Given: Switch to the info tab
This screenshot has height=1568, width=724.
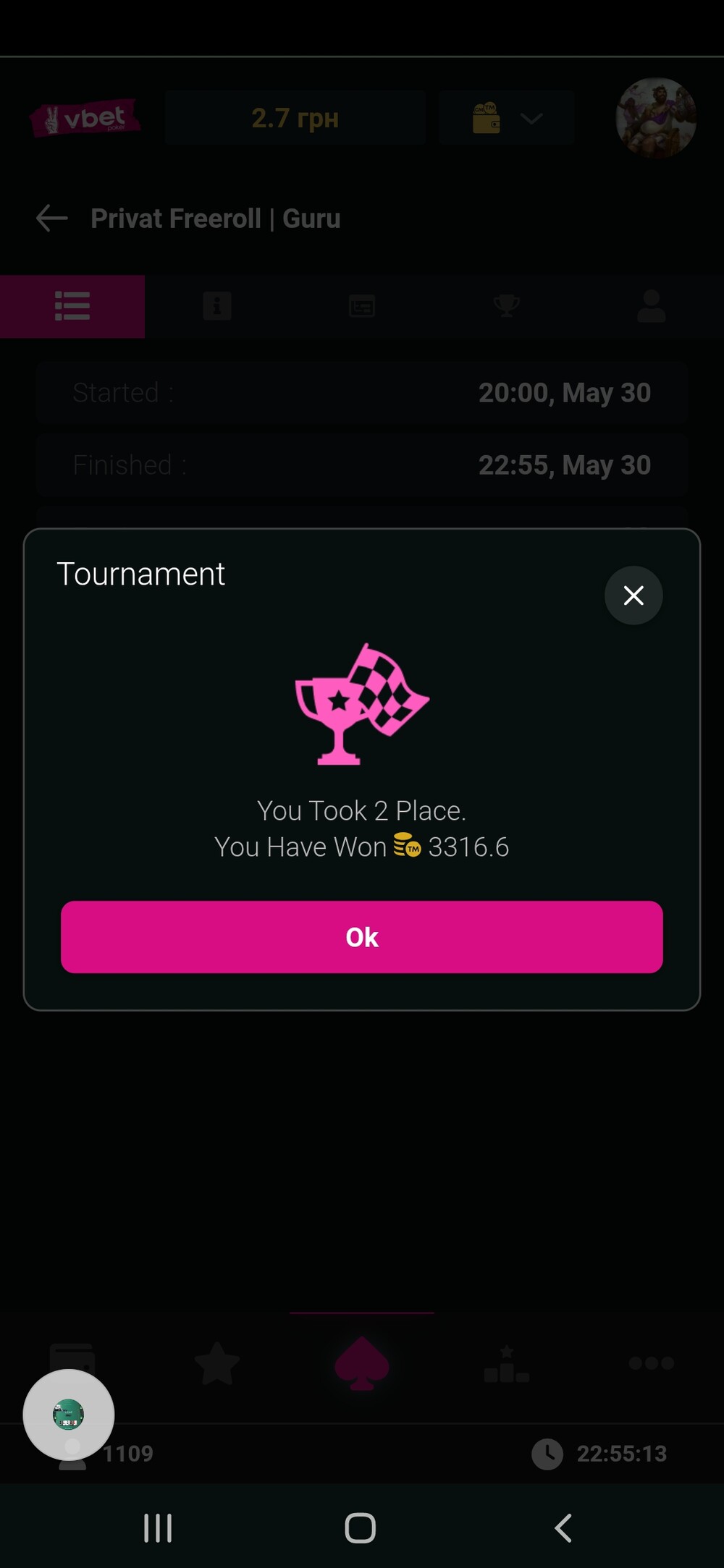Looking at the screenshot, I should (217, 306).
